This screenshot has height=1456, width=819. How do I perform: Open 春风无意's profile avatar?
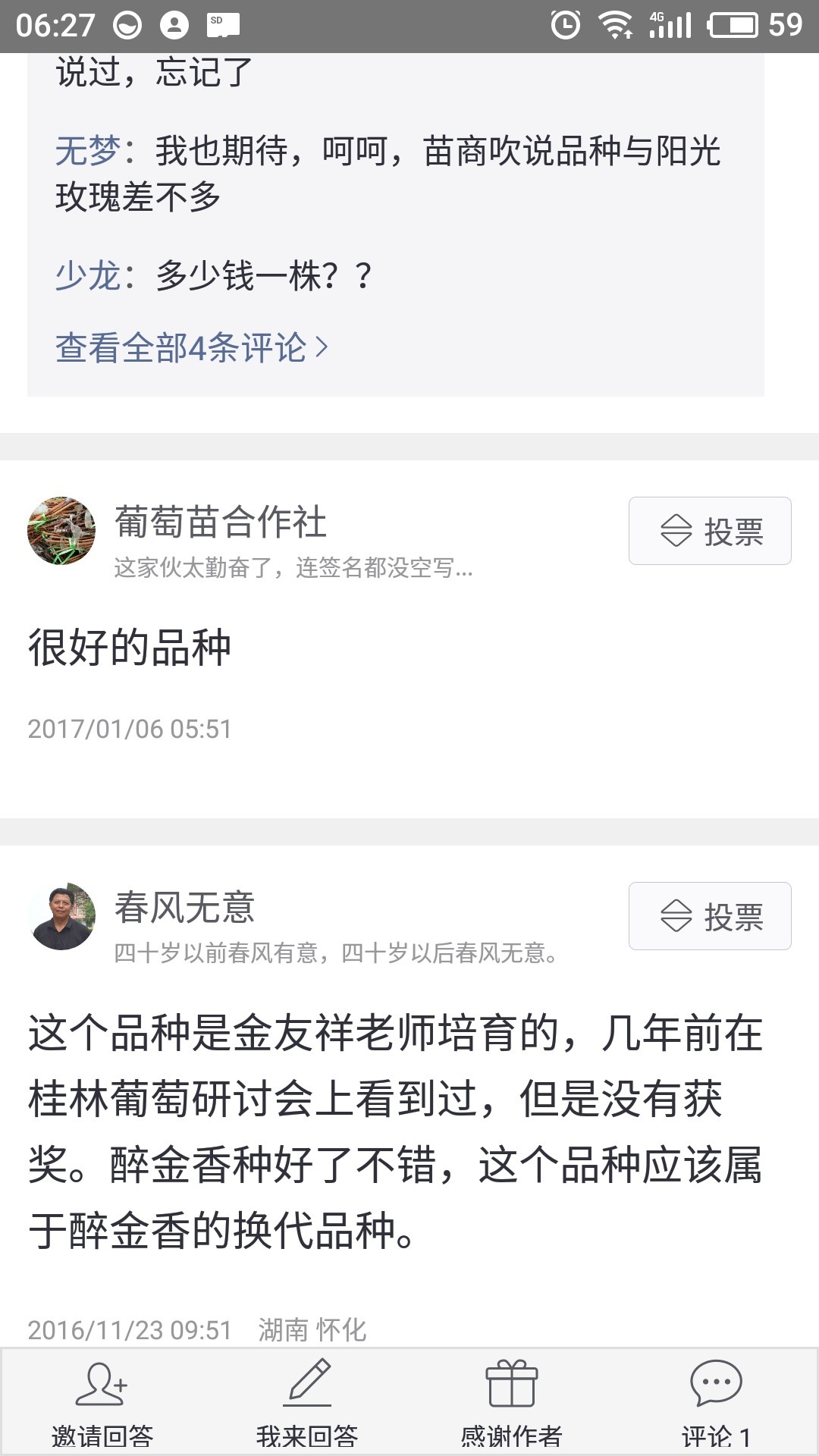(61, 916)
